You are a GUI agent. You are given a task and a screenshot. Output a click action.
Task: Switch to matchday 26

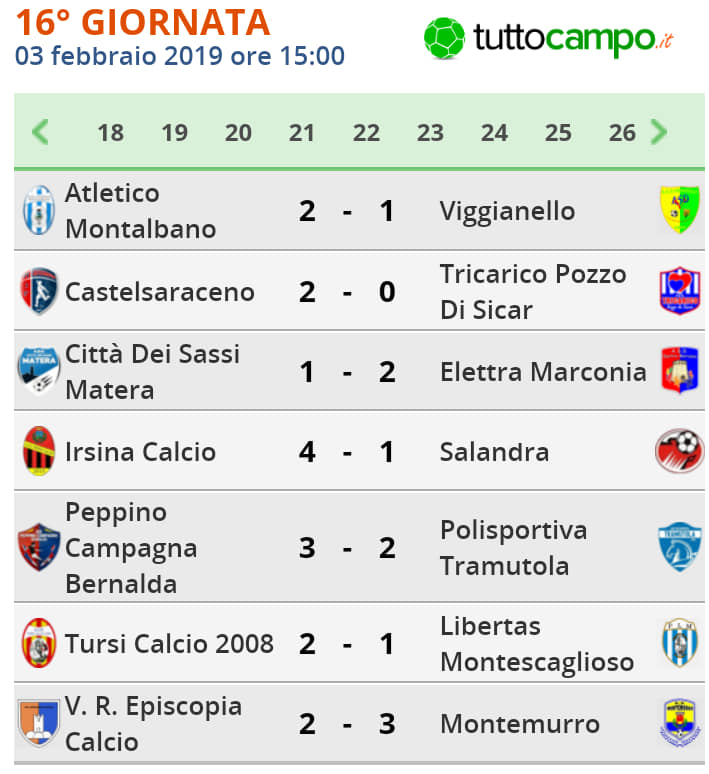click(622, 133)
